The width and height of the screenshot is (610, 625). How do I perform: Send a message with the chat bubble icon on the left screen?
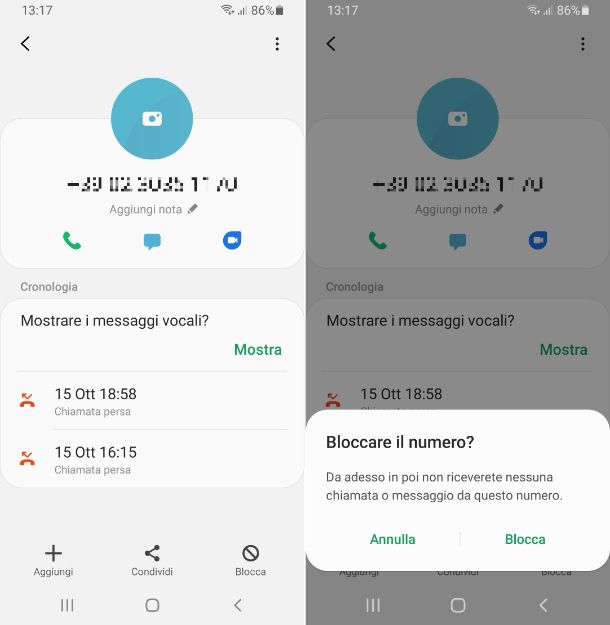click(x=152, y=240)
